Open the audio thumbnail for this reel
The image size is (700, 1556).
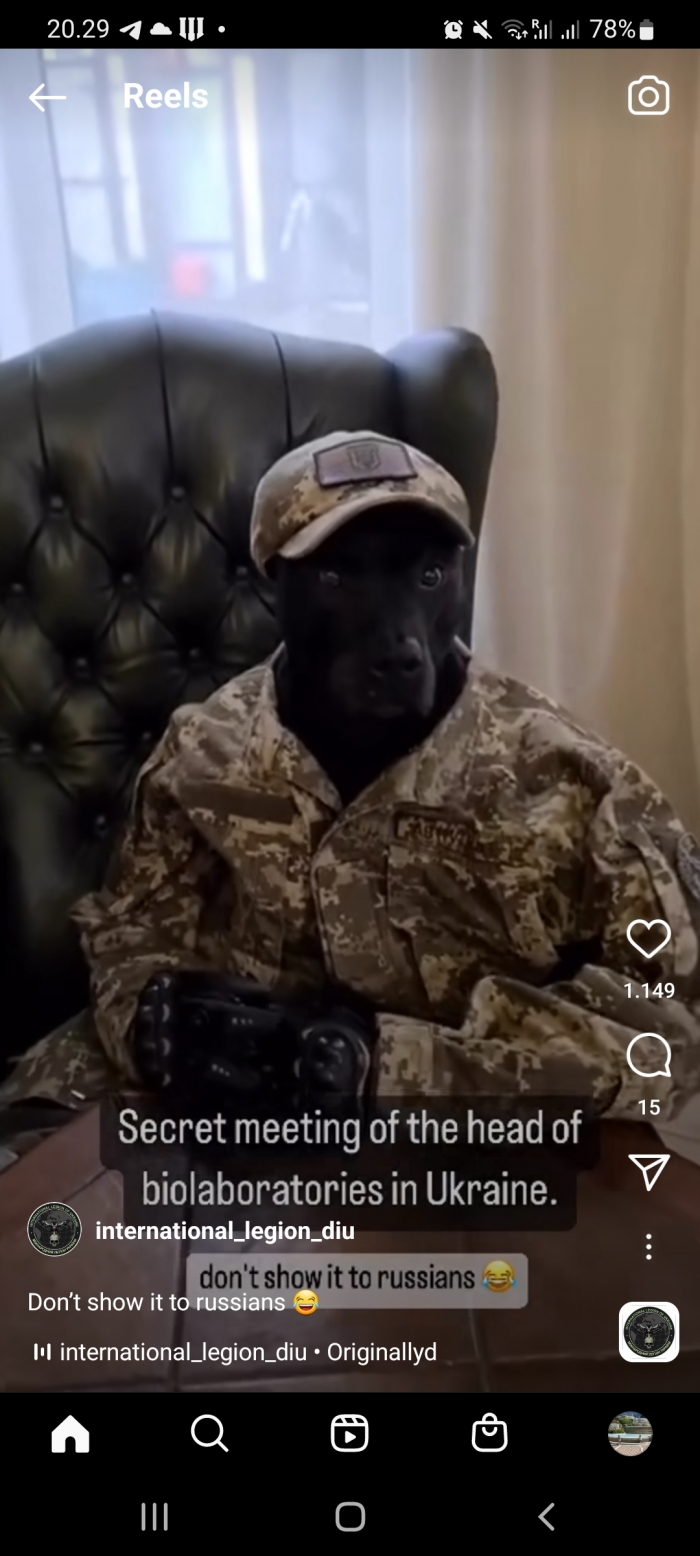[x=648, y=1332]
